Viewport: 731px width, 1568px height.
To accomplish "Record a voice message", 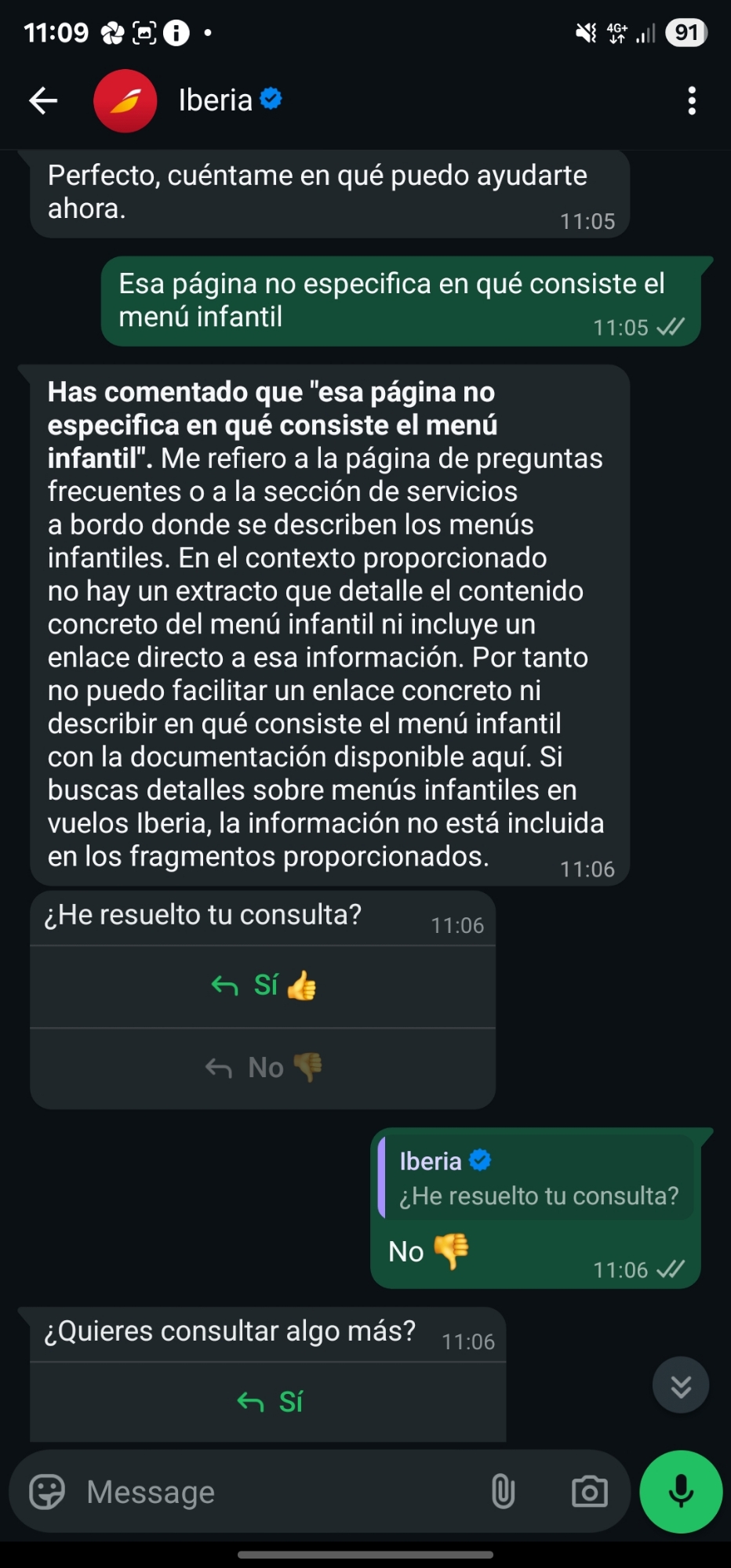I will click(680, 1491).
